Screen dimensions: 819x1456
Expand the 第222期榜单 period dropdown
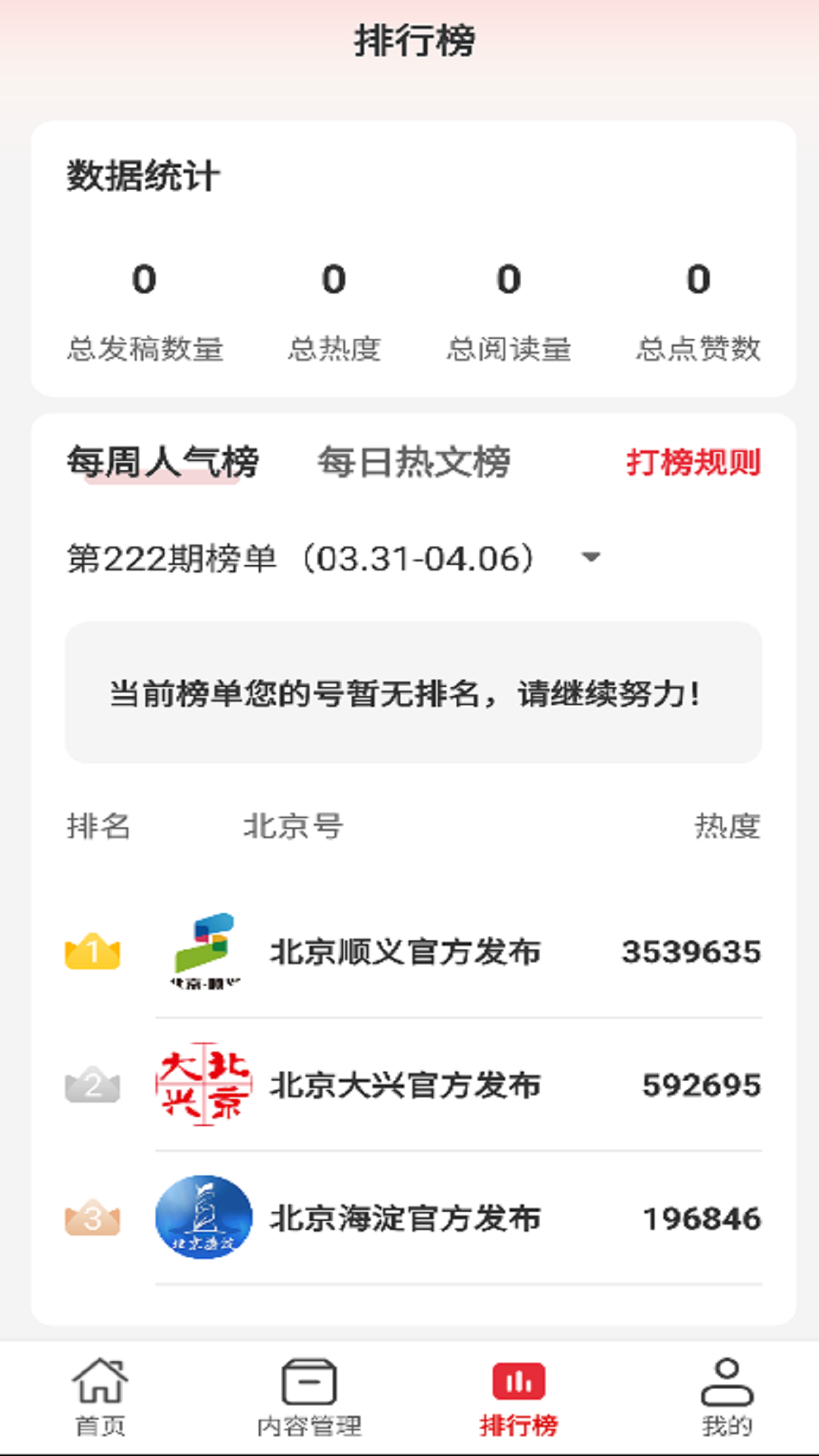302,557
